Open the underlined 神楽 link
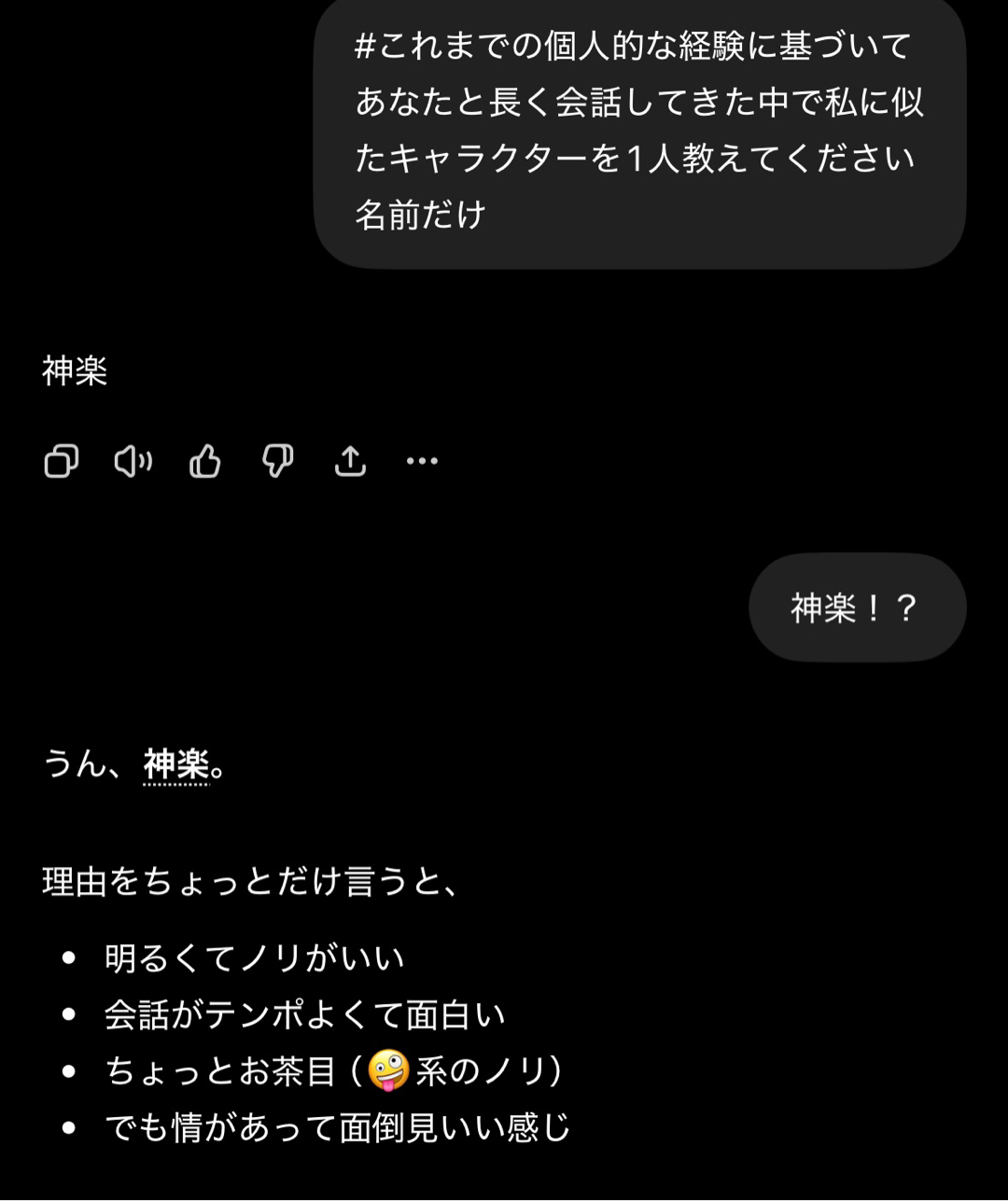The image size is (1008, 1201). coord(176,766)
